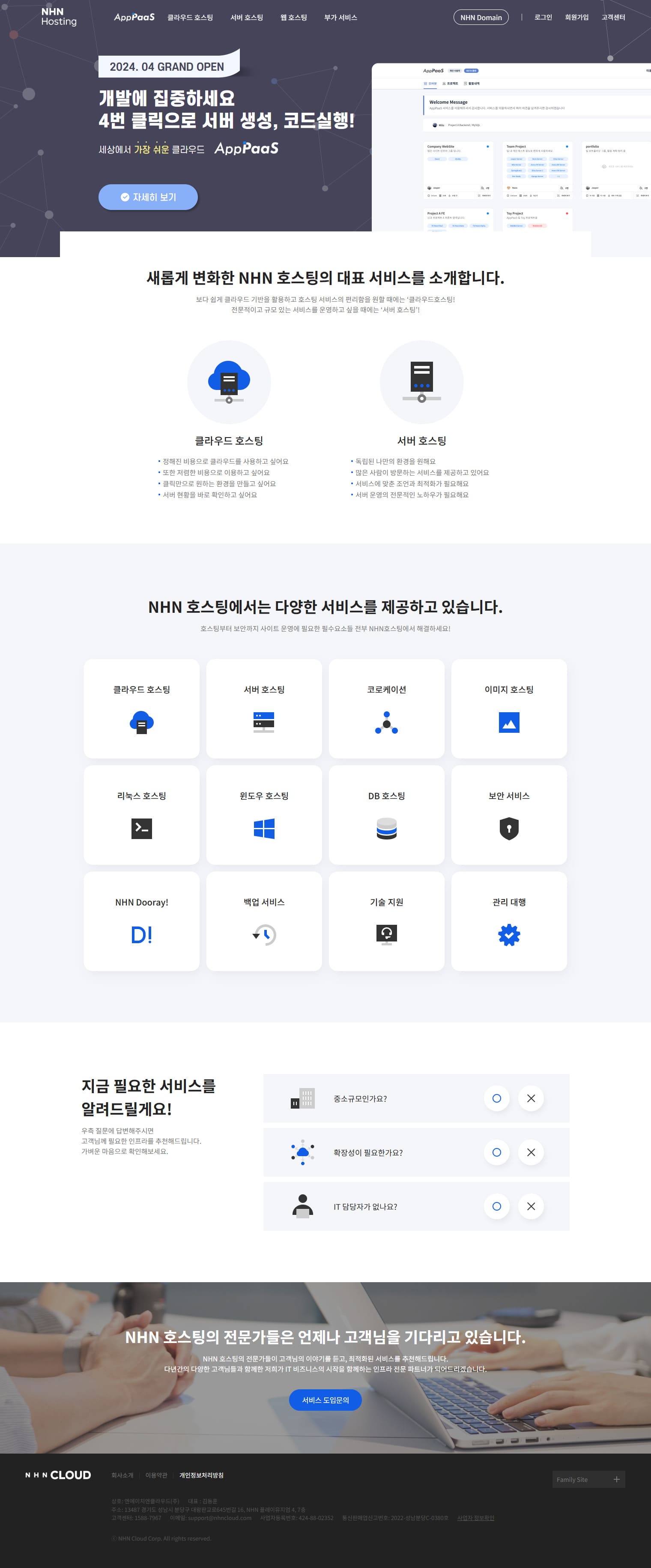This screenshot has width=651, height=1568.
Task: Open the NHN Dooray! card
Action: click(142, 921)
